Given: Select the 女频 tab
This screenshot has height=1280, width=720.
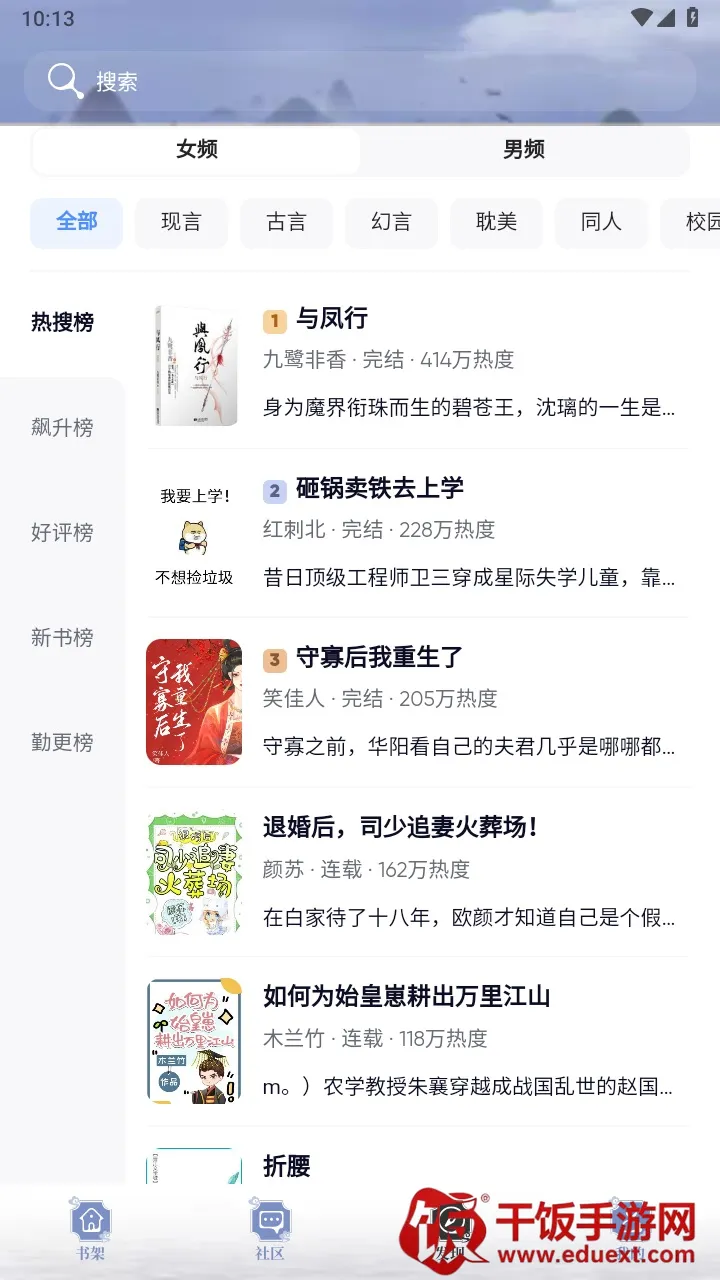Looking at the screenshot, I should 197,150.
